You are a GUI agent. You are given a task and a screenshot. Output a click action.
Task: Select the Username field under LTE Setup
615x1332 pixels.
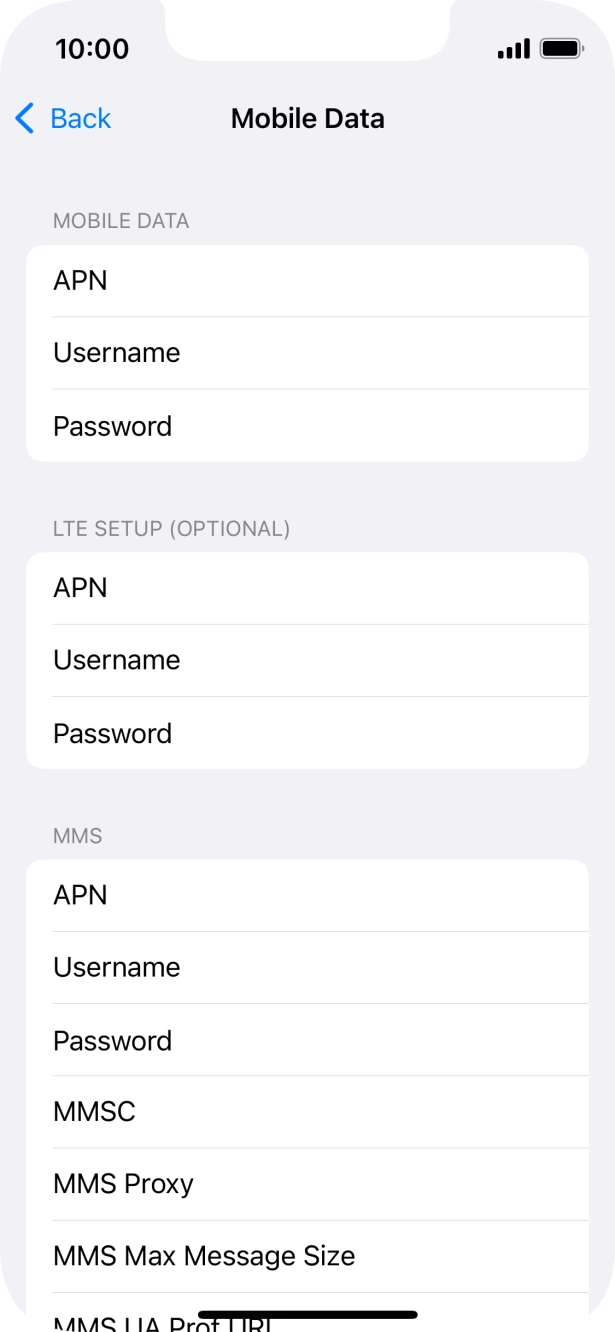pos(307,660)
